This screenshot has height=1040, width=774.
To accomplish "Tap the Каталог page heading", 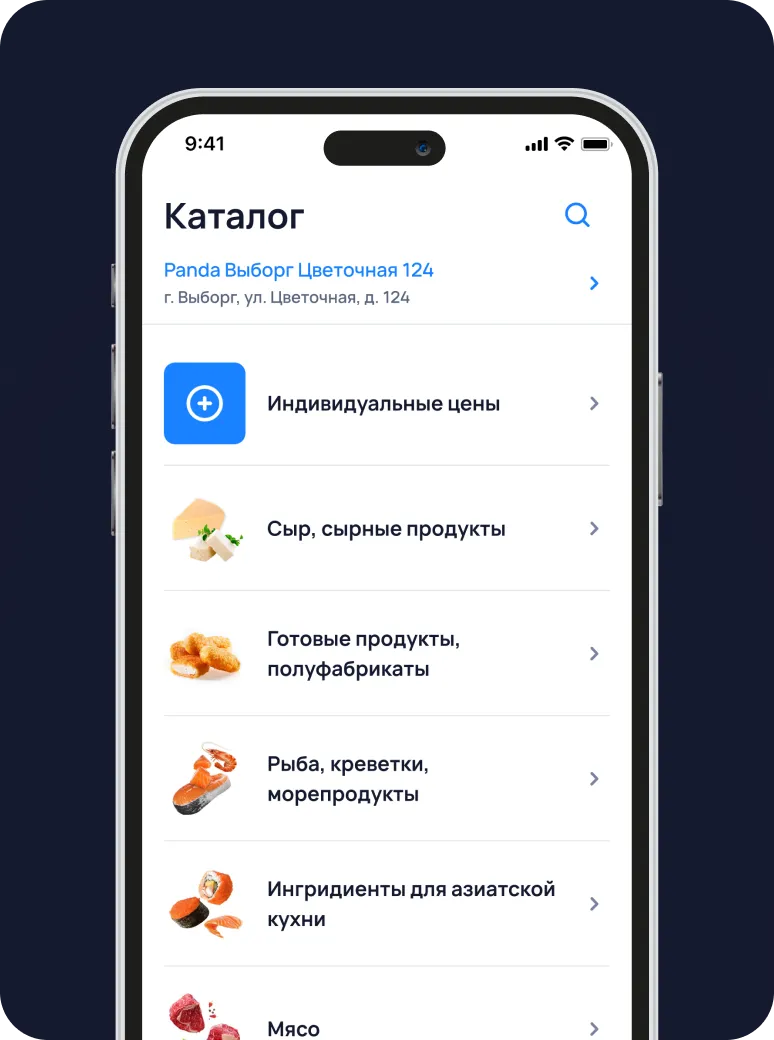I will (234, 215).
